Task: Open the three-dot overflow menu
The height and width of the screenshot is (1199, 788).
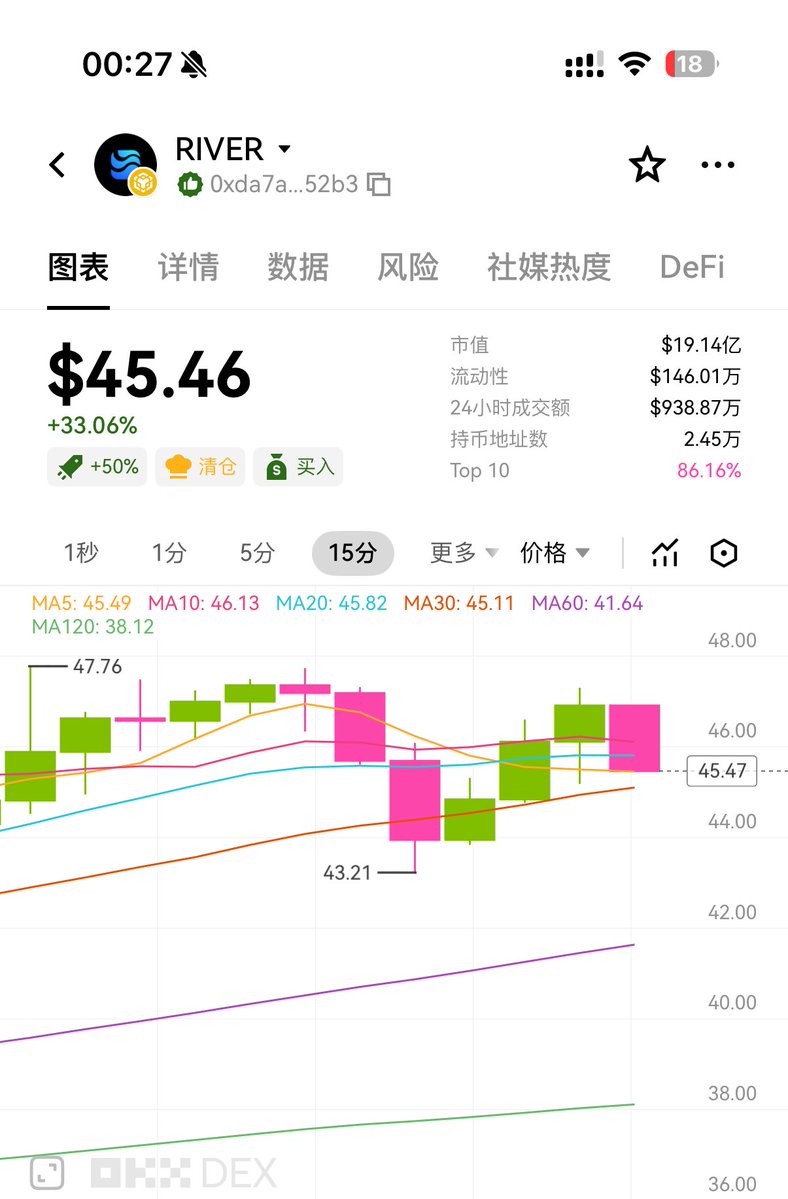Action: [x=718, y=165]
